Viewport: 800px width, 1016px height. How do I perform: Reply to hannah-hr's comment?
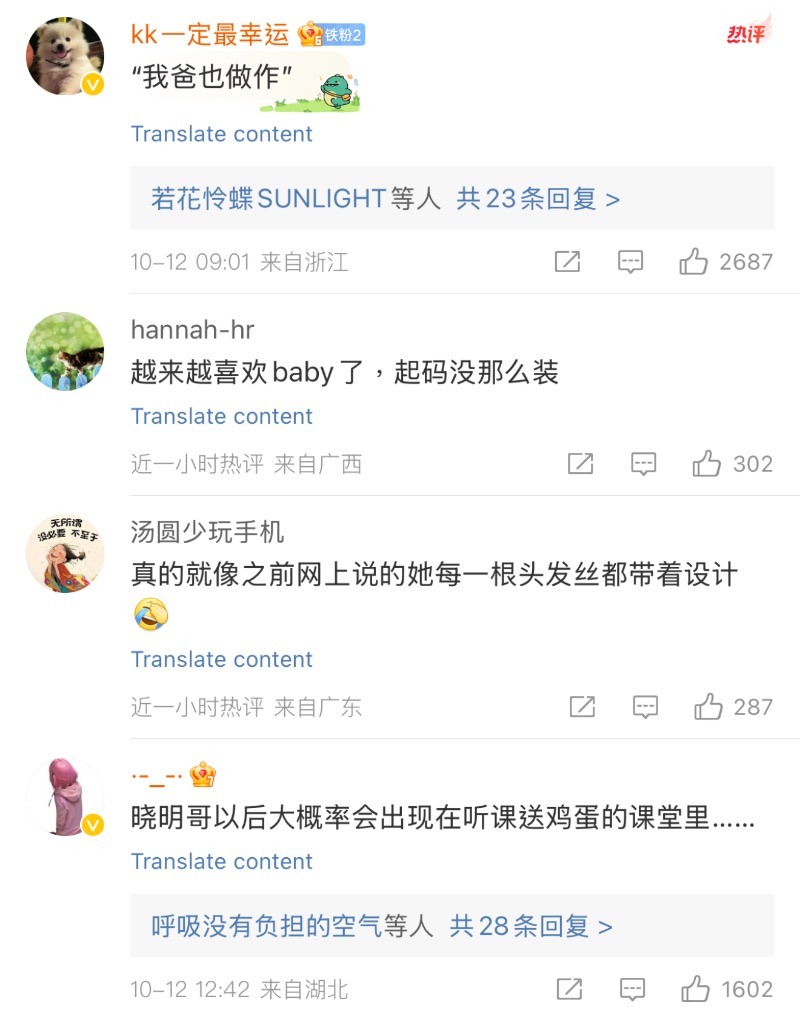pyautogui.click(x=643, y=464)
